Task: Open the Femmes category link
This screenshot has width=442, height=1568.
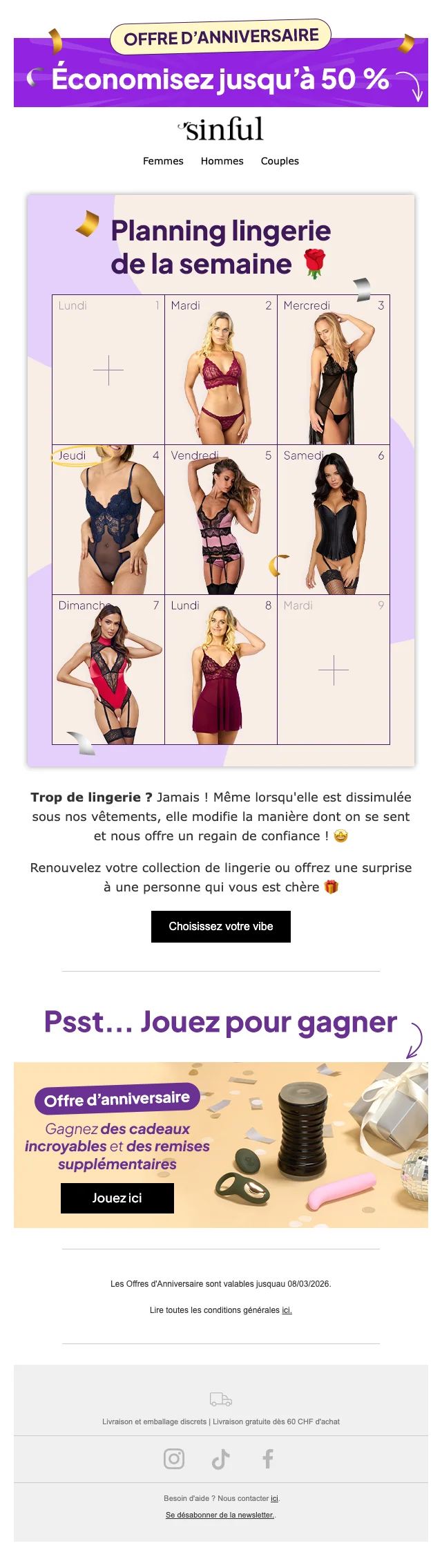Action: (x=163, y=161)
